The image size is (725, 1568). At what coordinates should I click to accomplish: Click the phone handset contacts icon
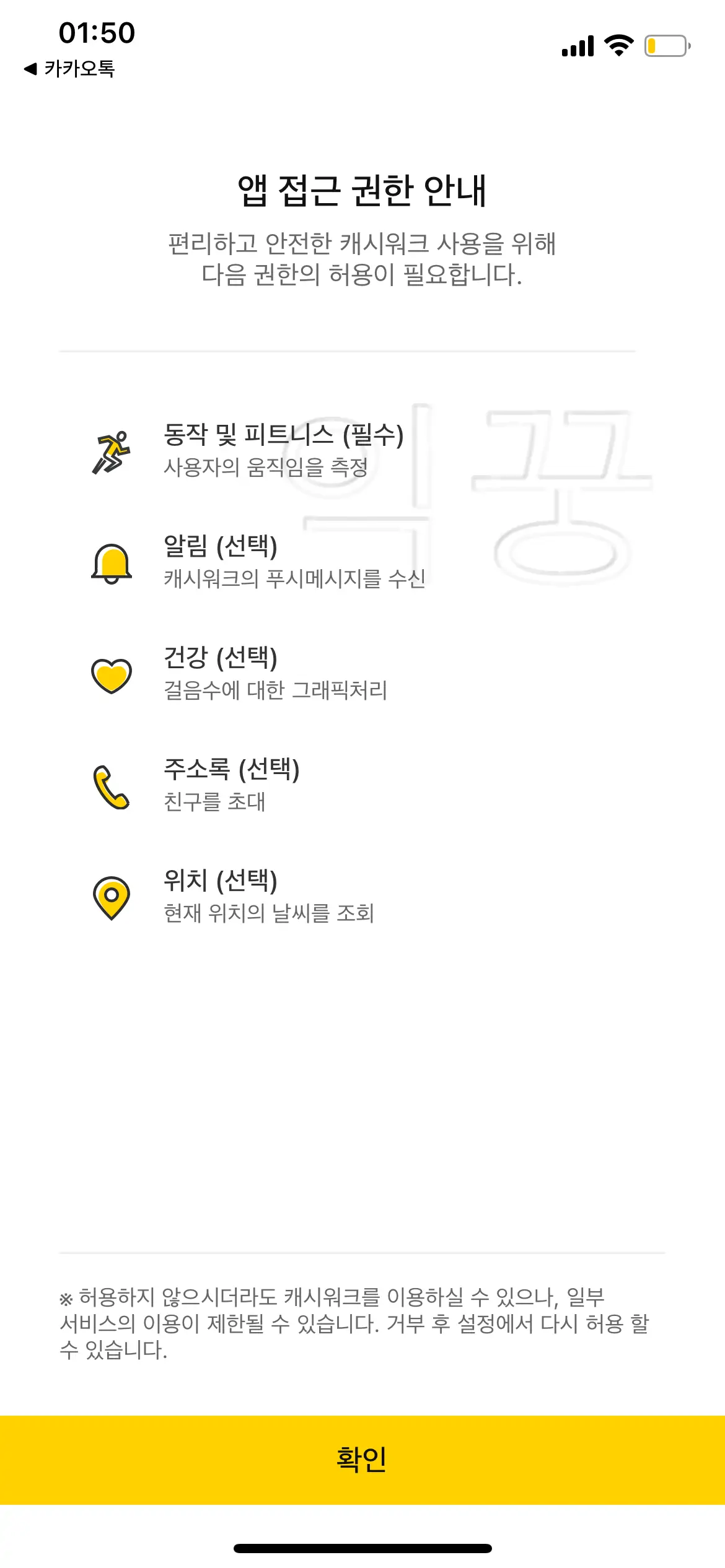112,786
